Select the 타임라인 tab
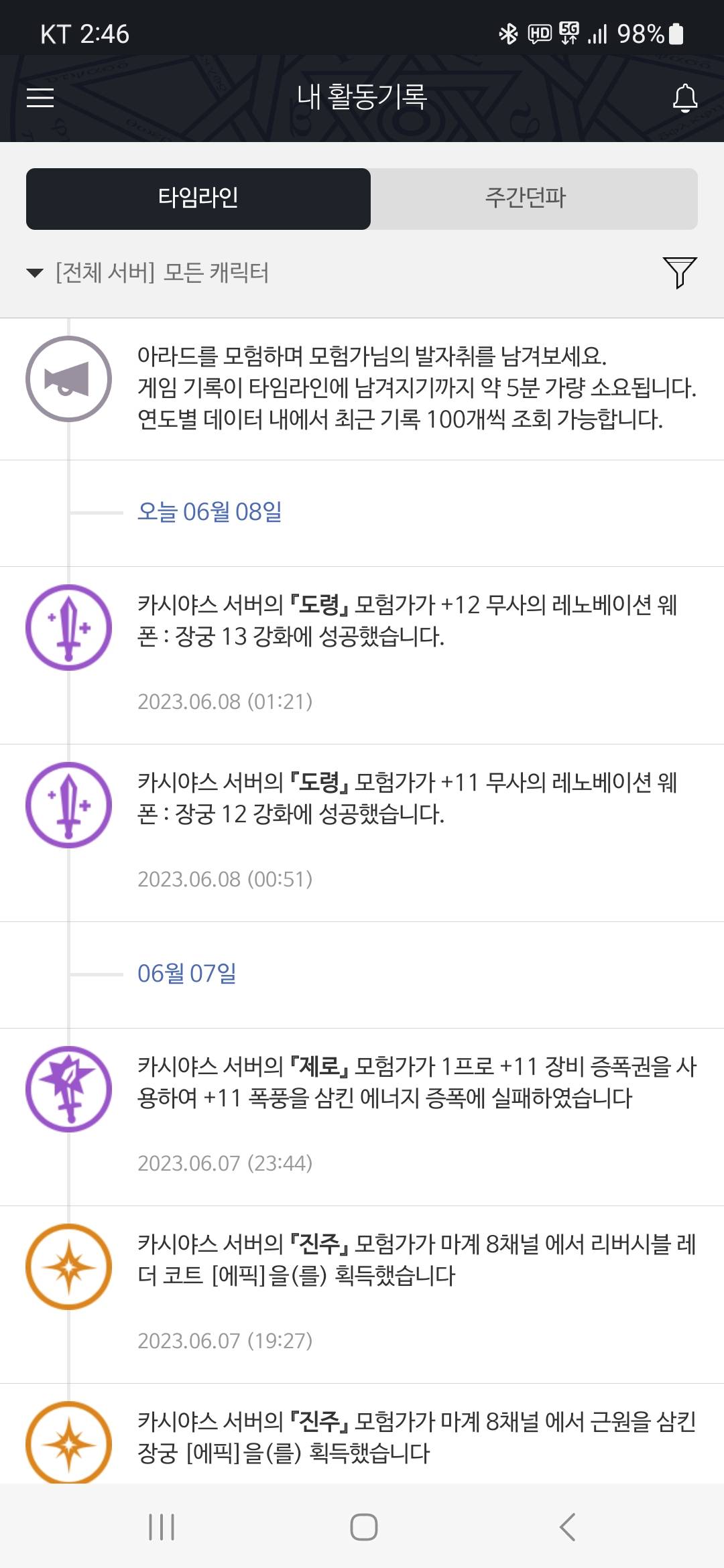 click(x=198, y=198)
